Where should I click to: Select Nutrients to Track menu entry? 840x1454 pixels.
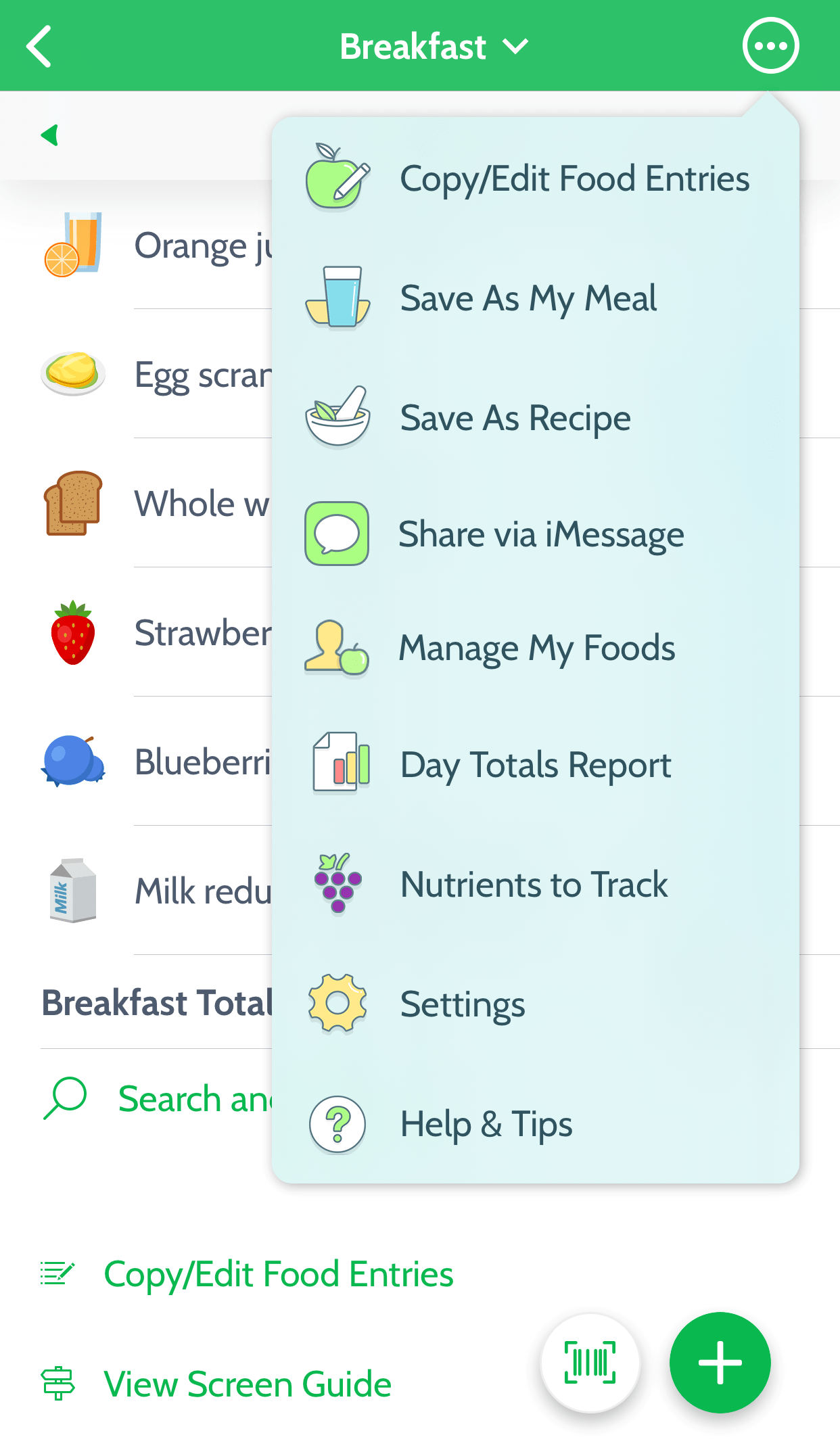pyautogui.click(x=533, y=883)
